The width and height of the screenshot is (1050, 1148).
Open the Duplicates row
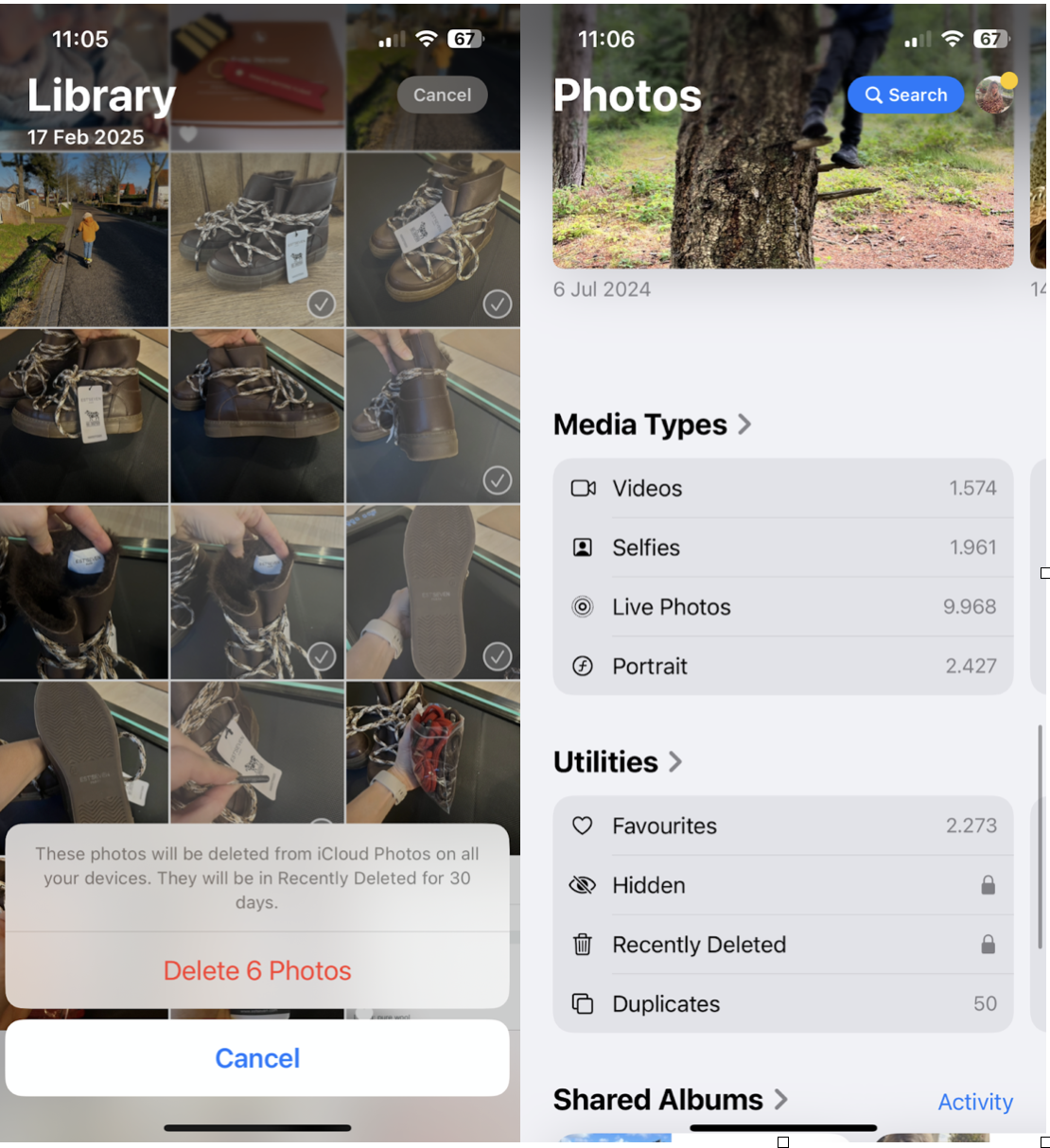click(782, 1003)
